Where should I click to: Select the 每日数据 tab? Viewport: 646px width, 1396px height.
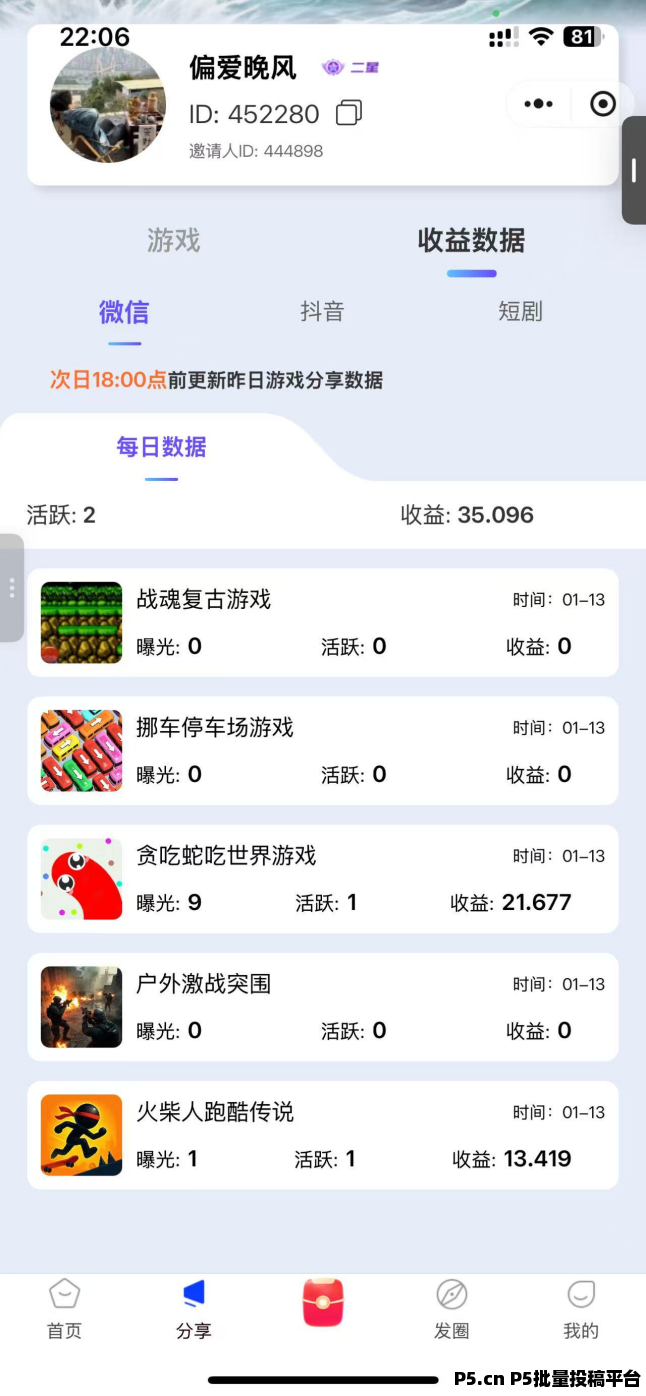[161, 447]
